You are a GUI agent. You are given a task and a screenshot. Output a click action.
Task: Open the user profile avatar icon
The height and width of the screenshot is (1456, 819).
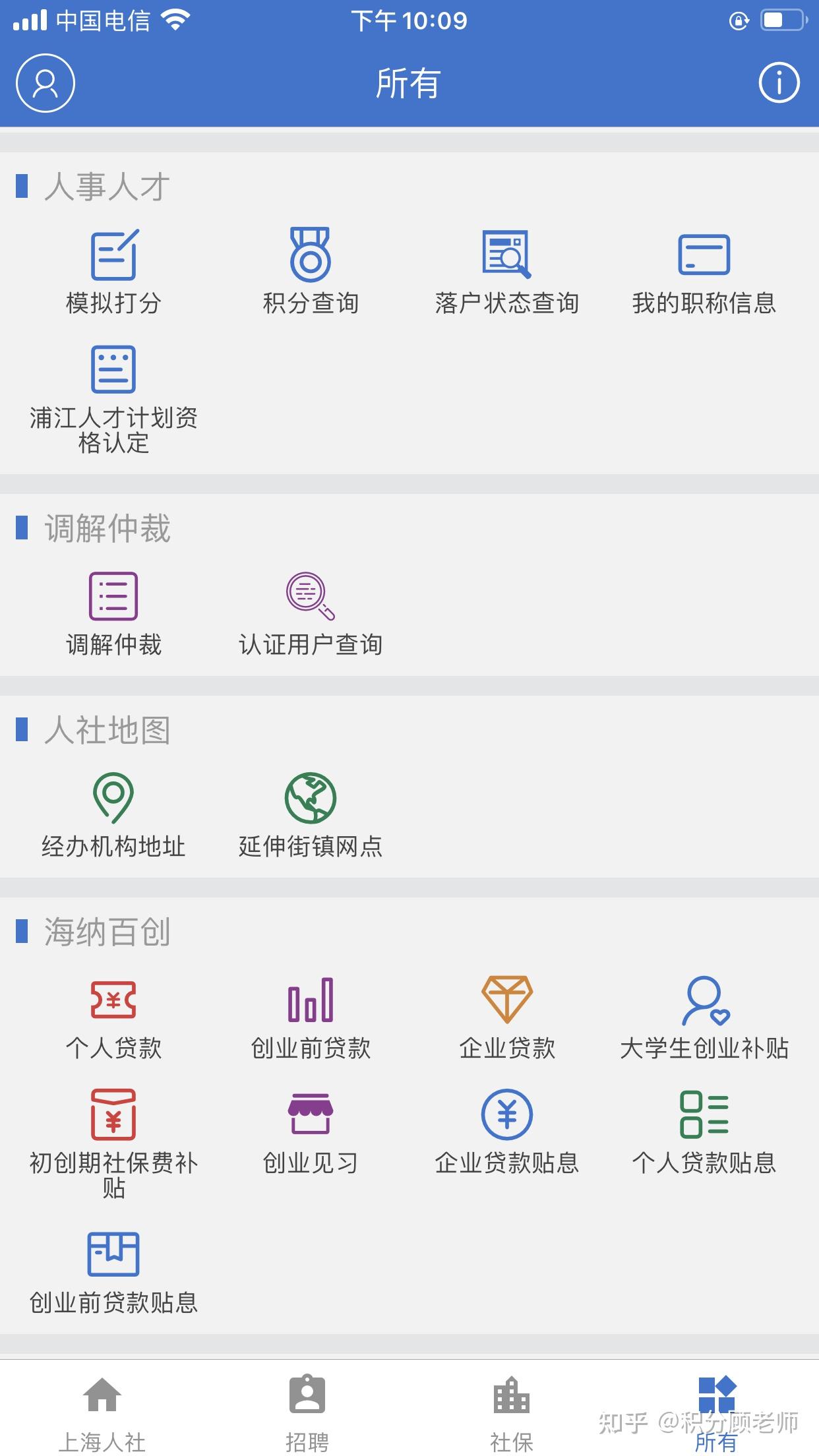[45, 84]
